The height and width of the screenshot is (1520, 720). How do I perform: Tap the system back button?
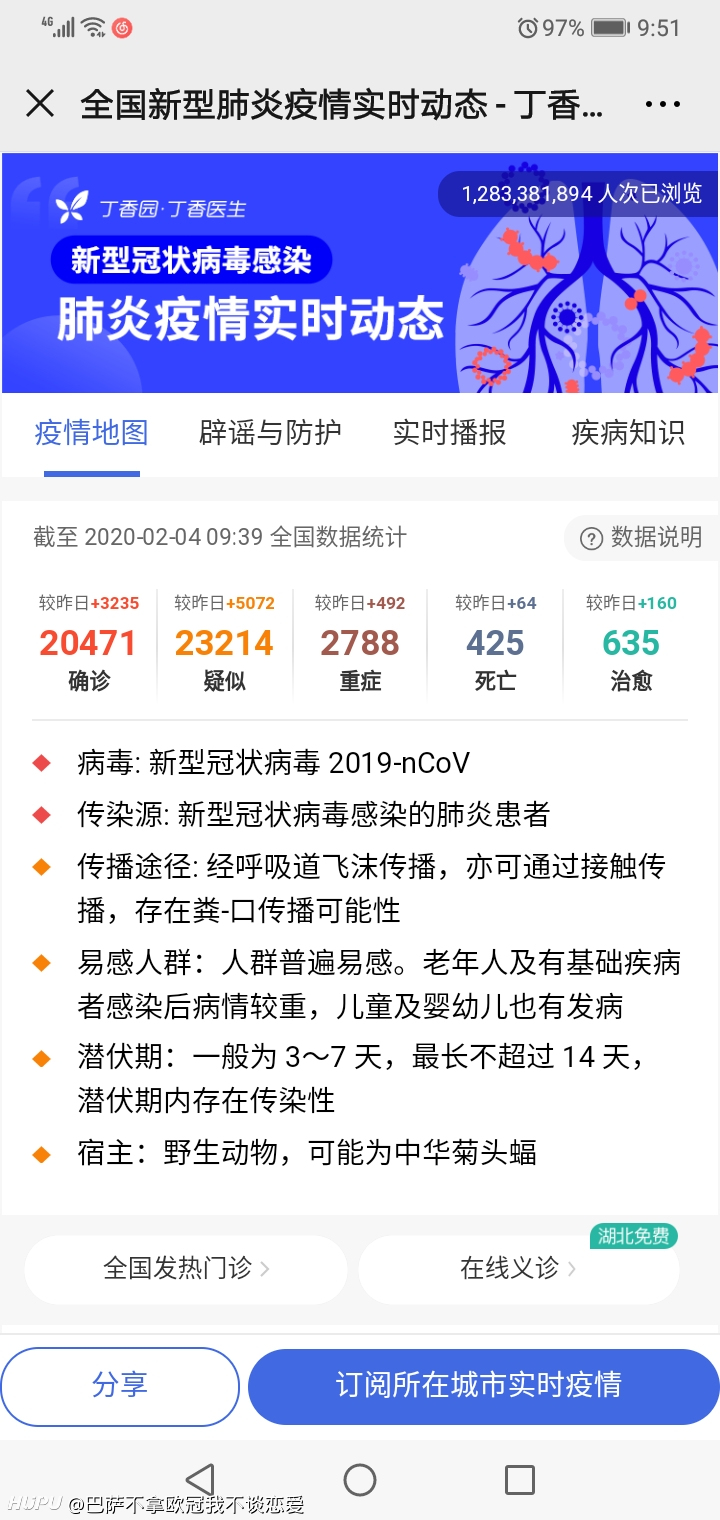tap(200, 1479)
